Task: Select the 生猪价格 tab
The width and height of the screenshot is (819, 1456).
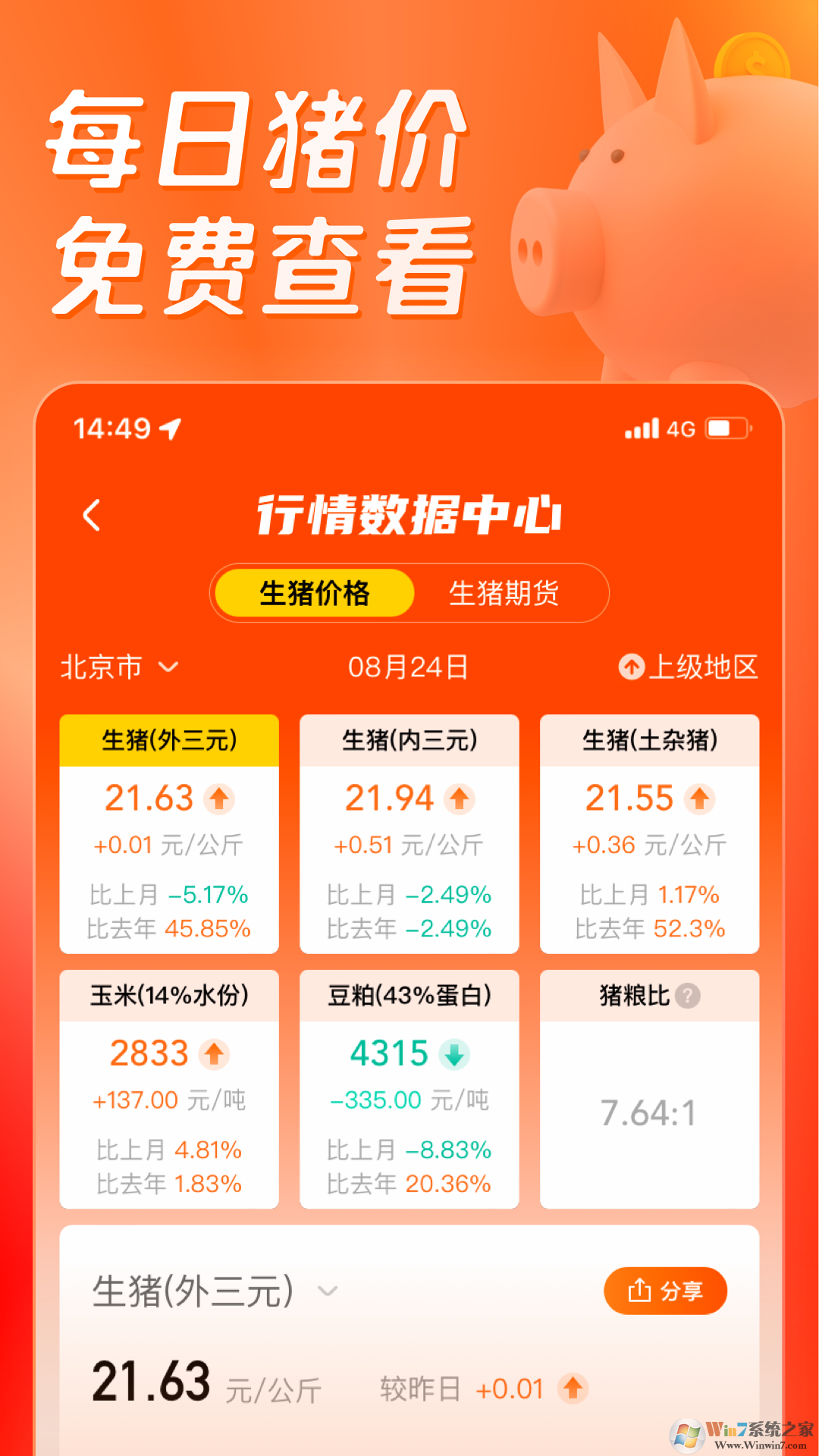Action: (315, 594)
